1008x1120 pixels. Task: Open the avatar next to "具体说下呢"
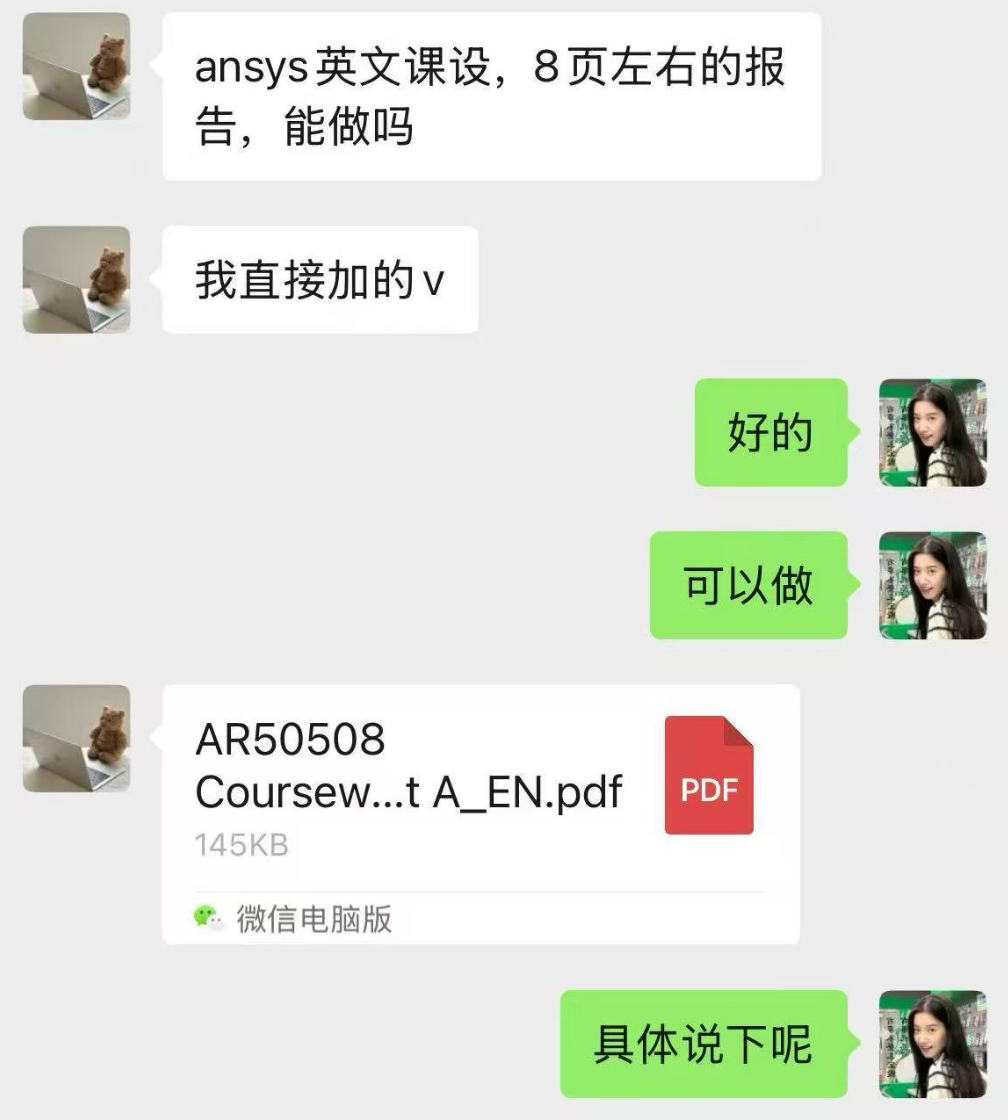pyautogui.click(x=932, y=1044)
